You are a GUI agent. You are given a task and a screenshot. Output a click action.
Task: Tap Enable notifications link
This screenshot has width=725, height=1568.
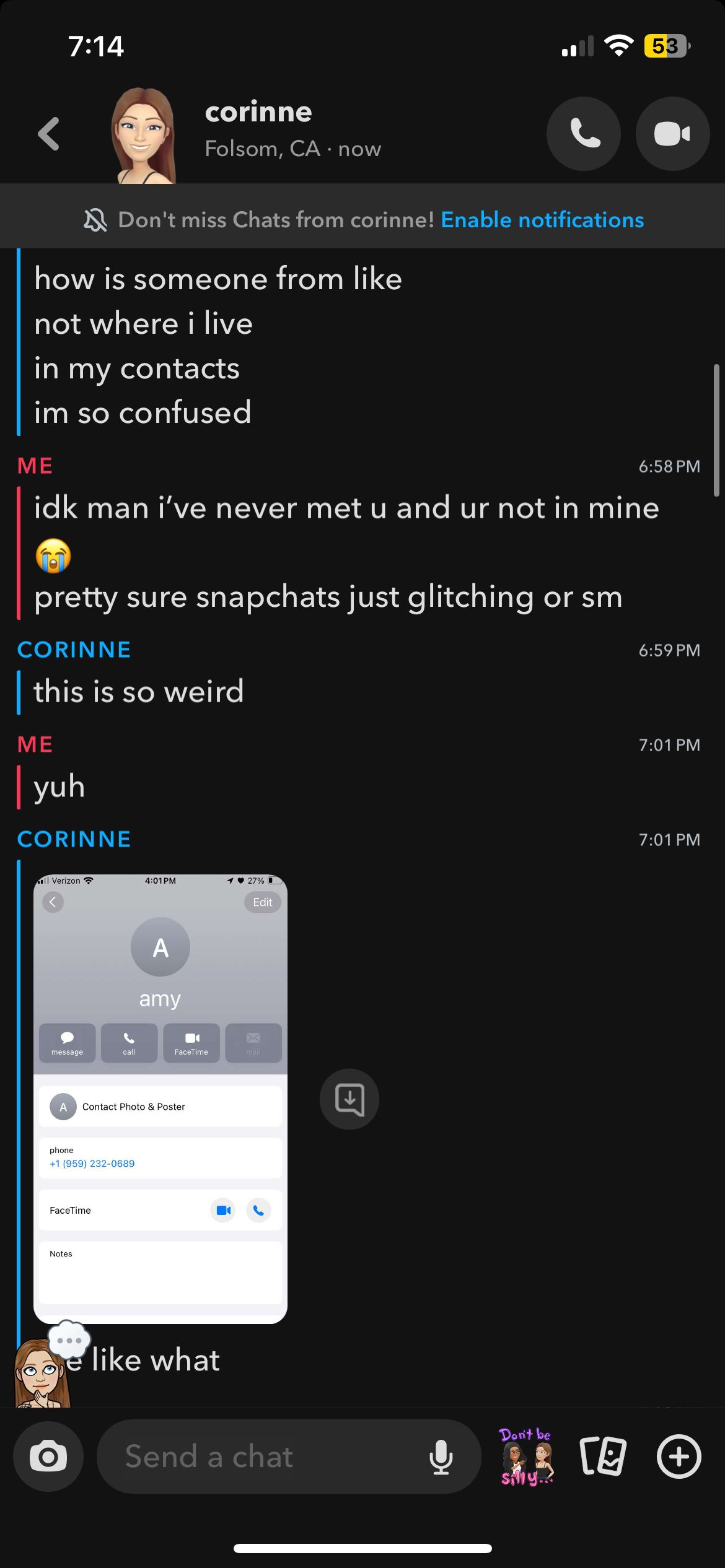point(542,220)
